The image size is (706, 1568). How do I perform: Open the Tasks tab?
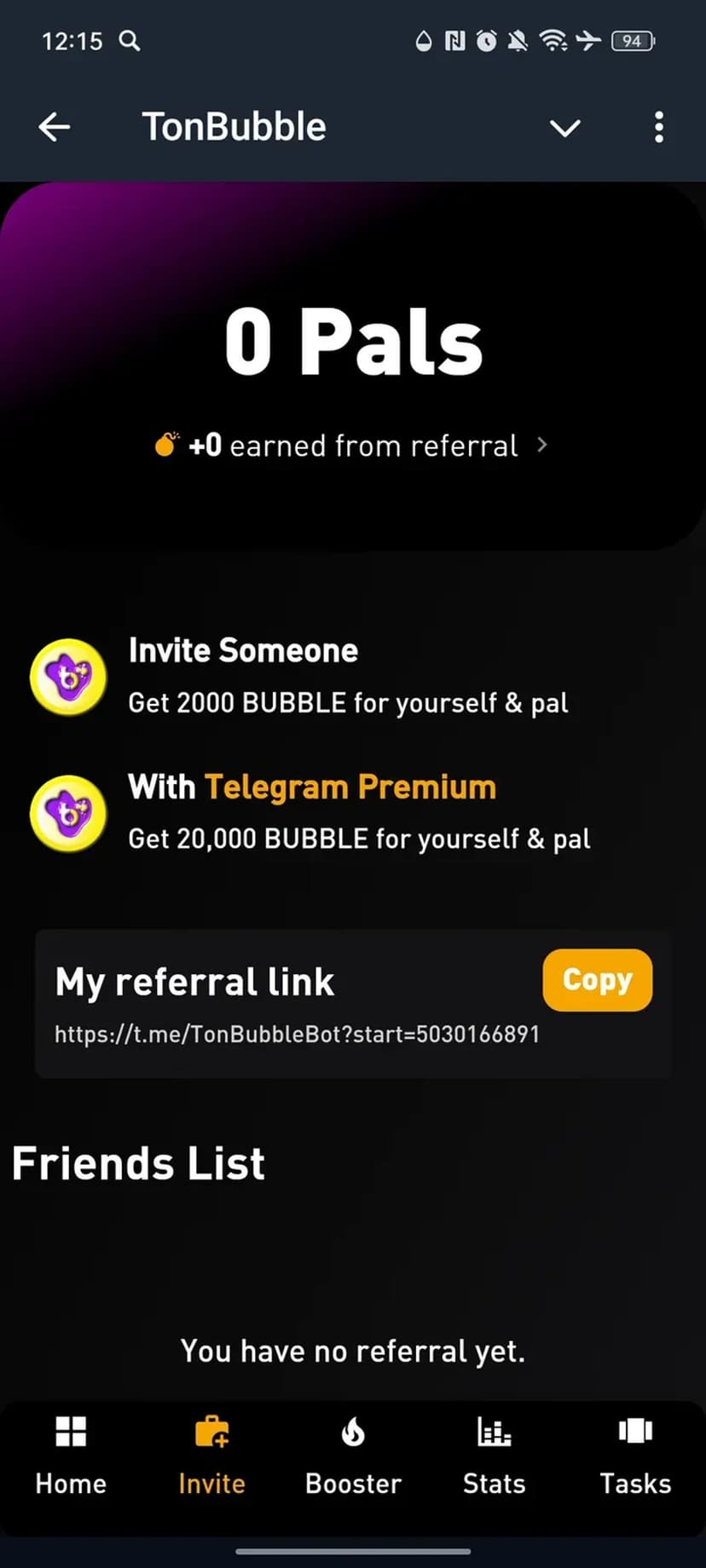[635, 1456]
